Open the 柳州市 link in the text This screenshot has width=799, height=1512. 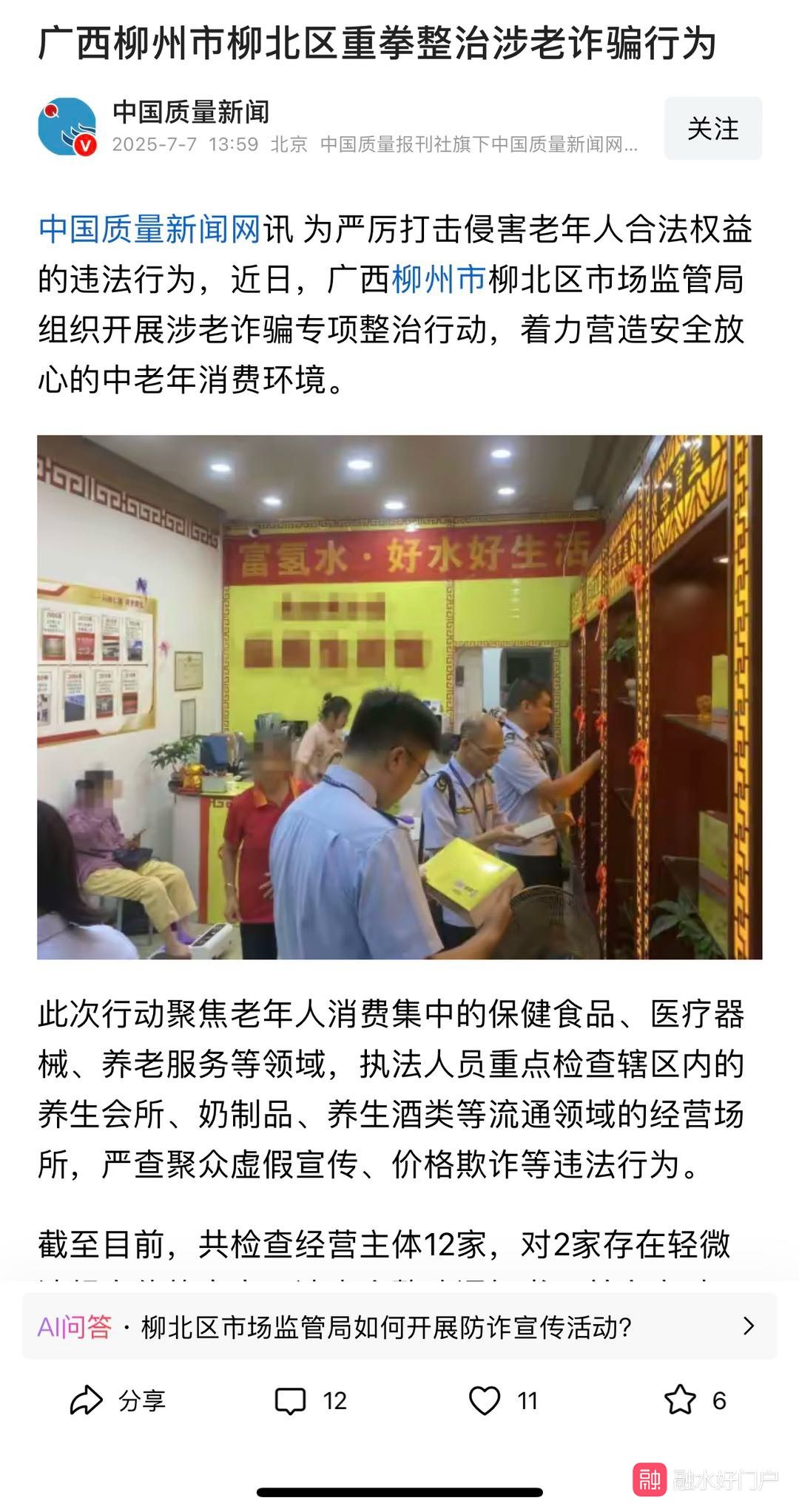click(439, 280)
